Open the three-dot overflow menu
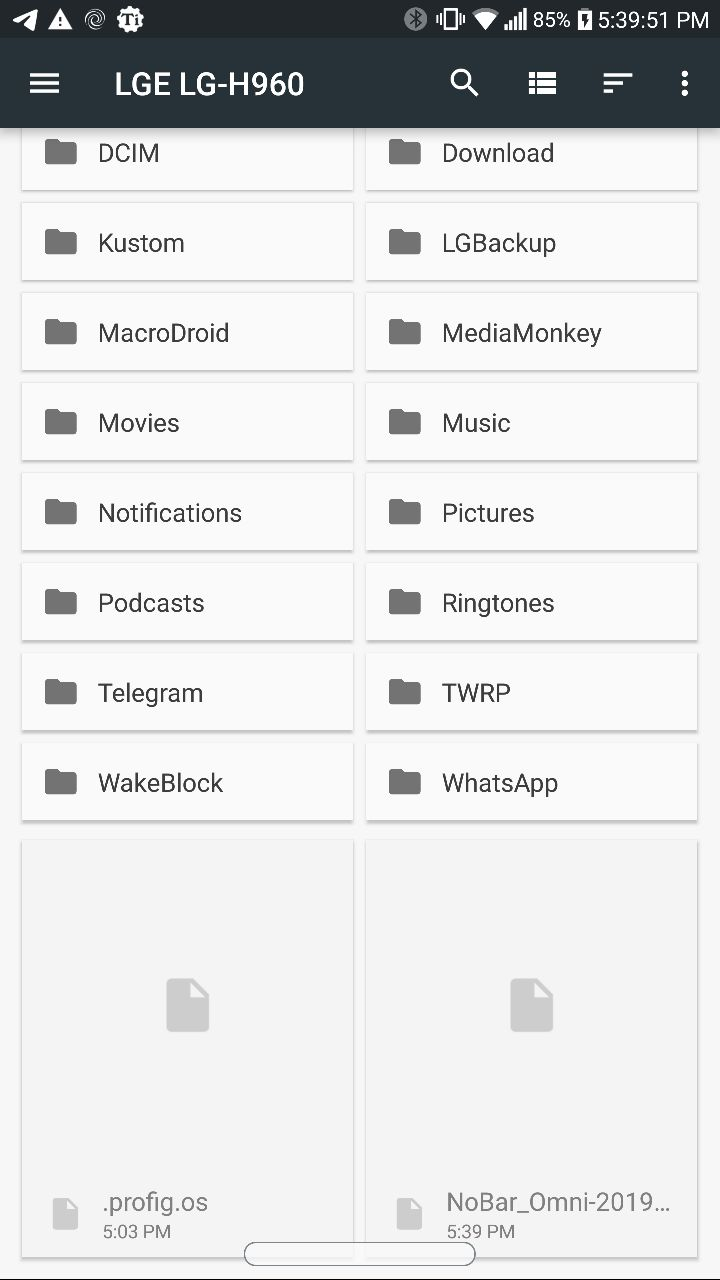This screenshot has height=1280, width=720. [x=684, y=83]
